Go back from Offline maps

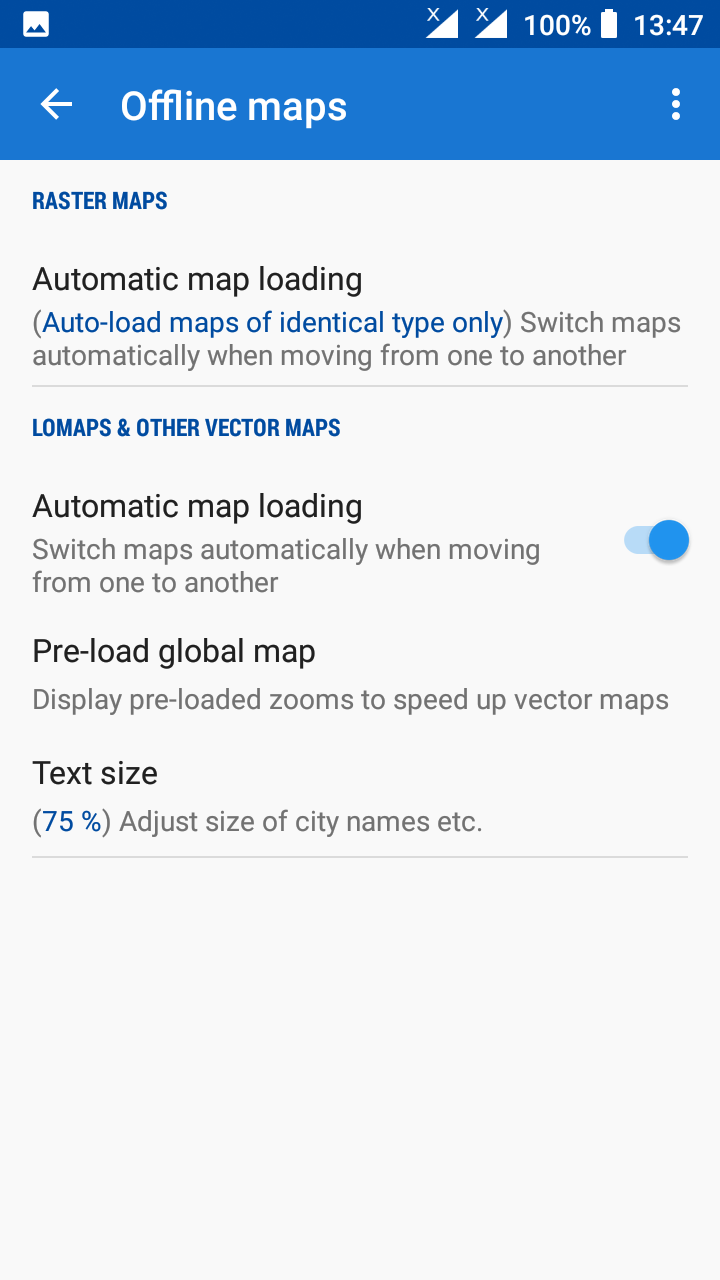tap(57, 105)
